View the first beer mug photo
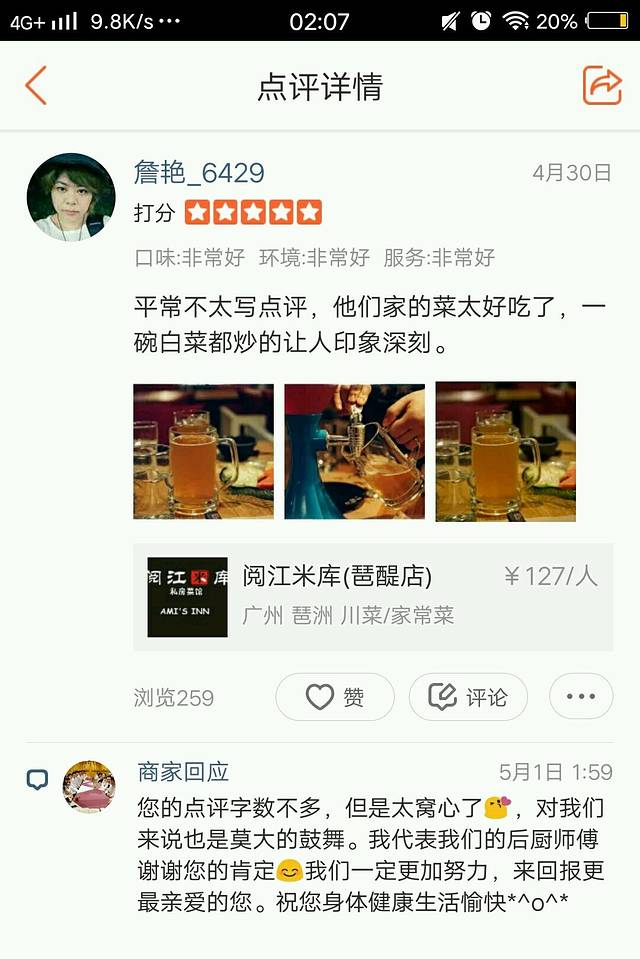 tap(203, 451)
